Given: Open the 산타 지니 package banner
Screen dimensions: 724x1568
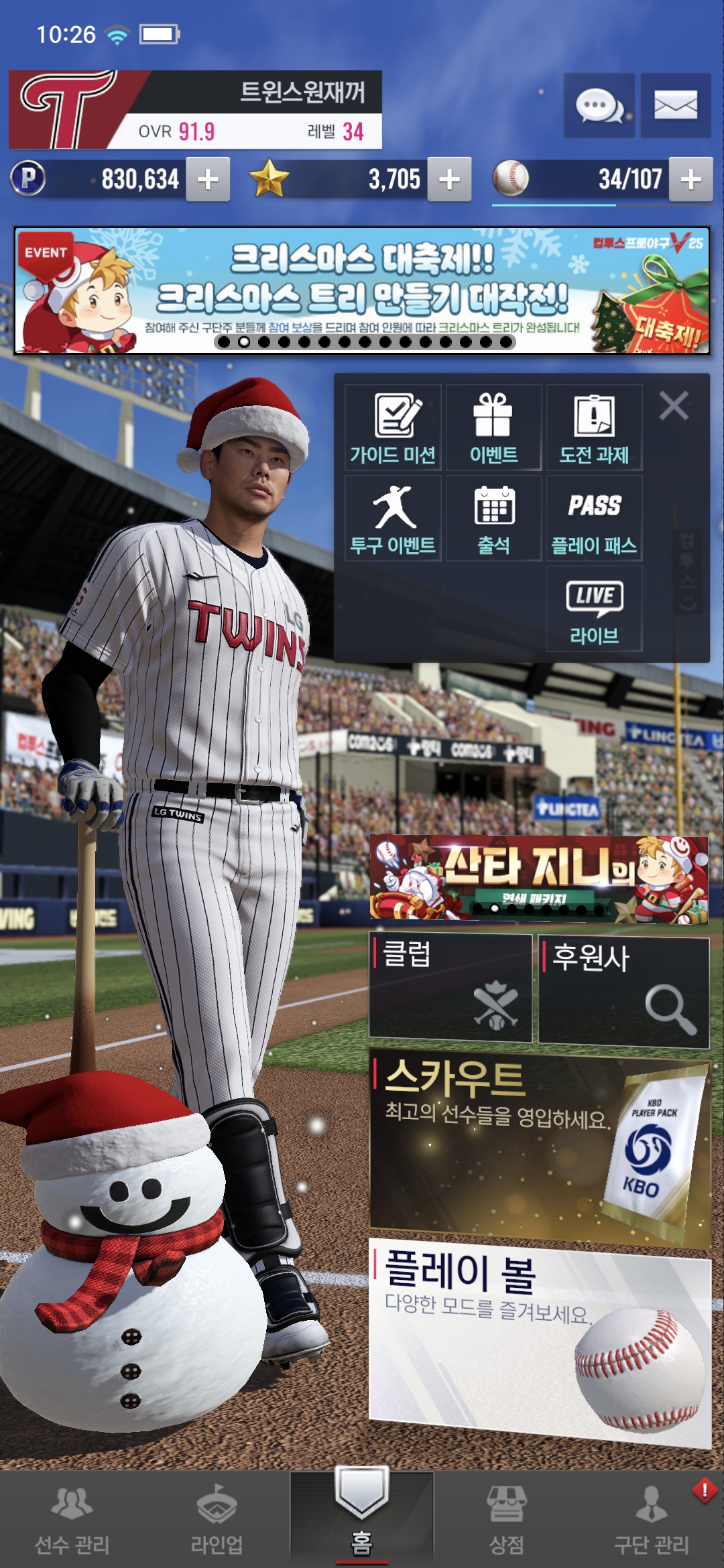Looking at the screenshot, I should click(538, 878).
